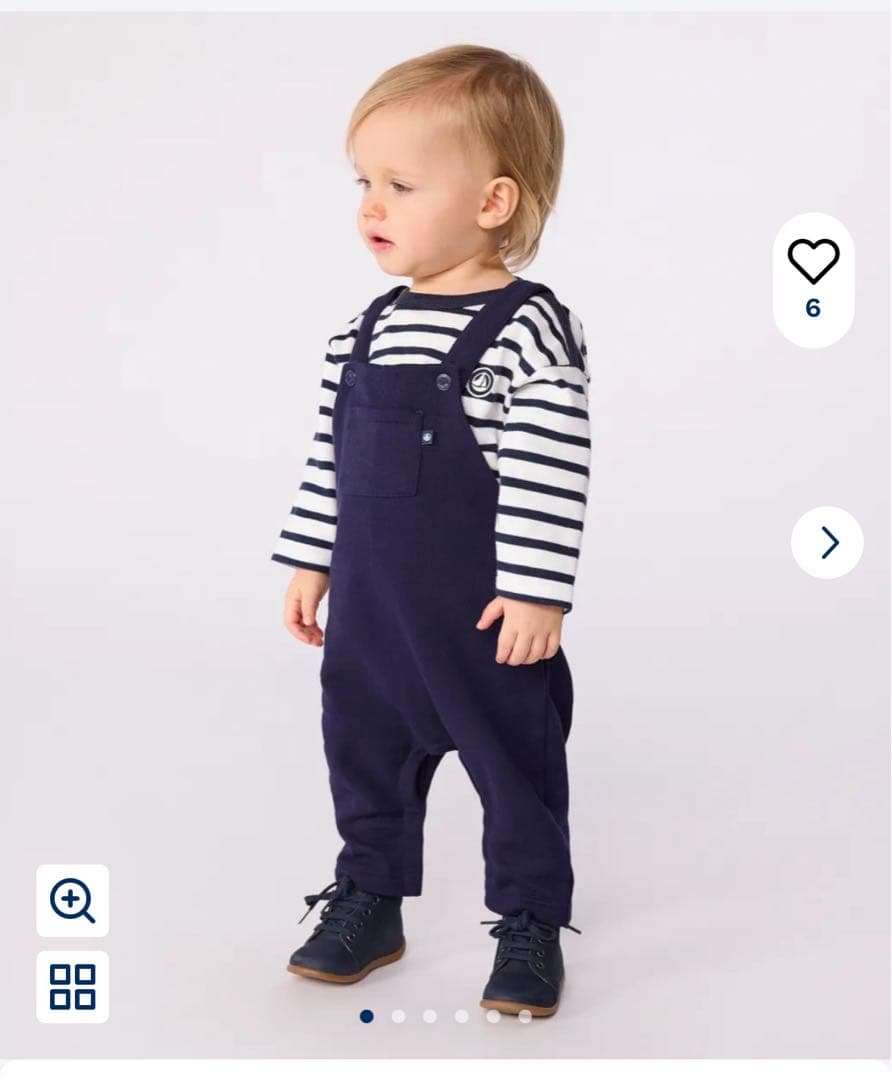Viewport: 892px width, 1080px height.
Task: Open the product photo full screen
Action: [440, 560]
